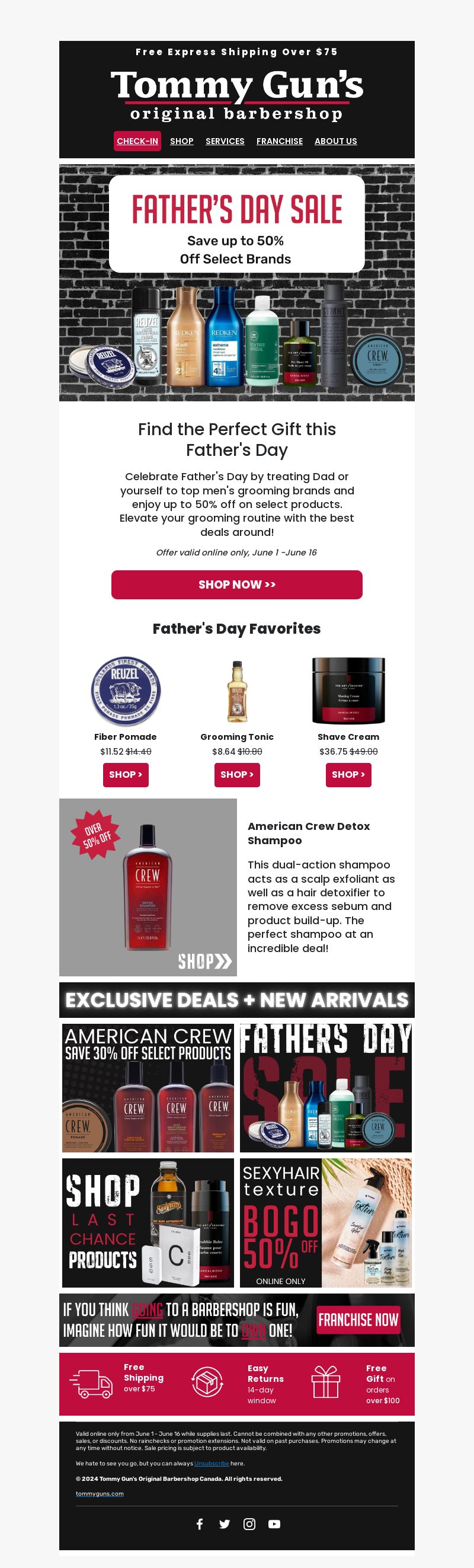Open American Crew 30% off banner
The width and height of the screenshot is (474, 1568).
[x=148, y=1088]
